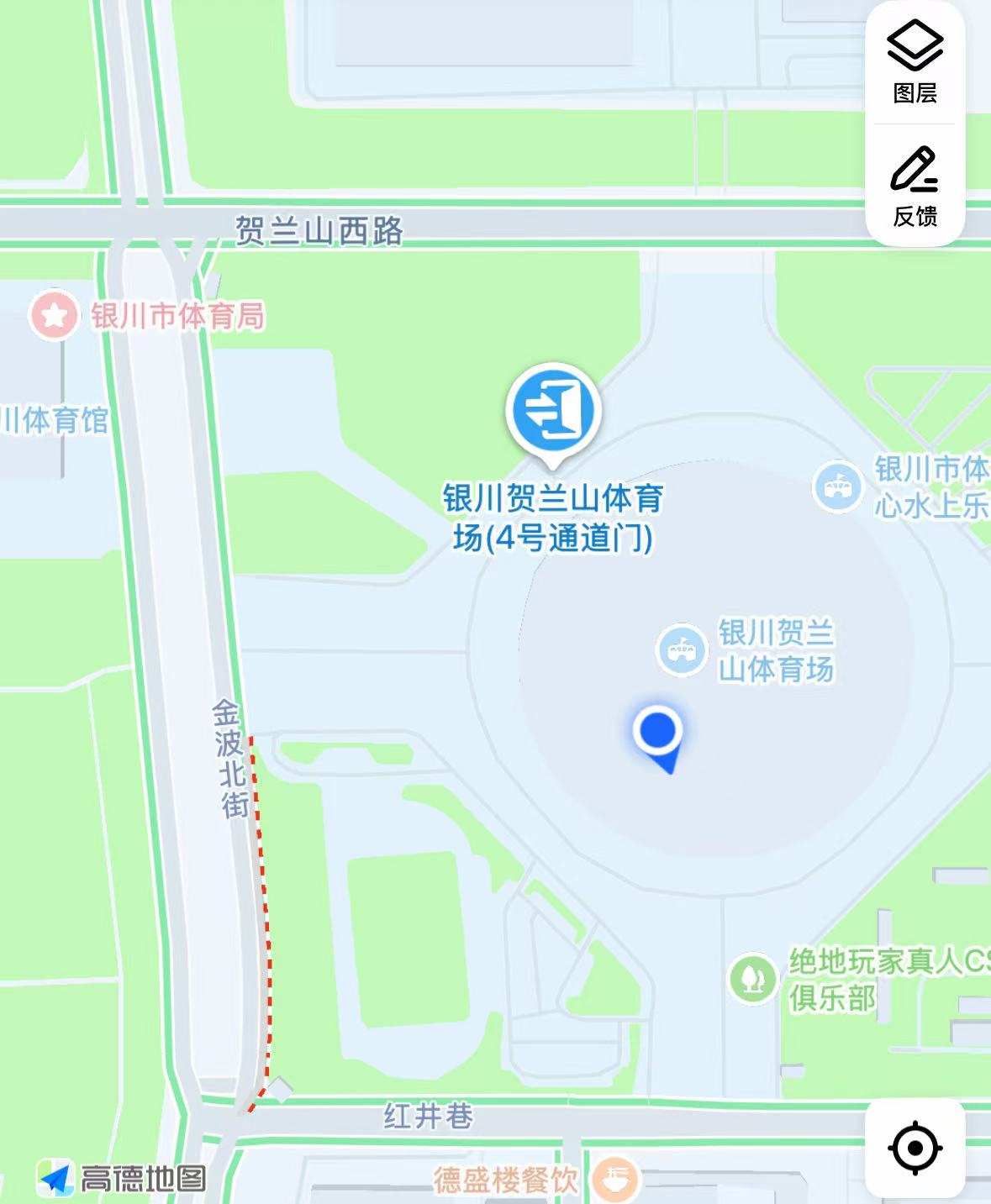Open the 银川市体育局 place marker
The width and height of the screenshot is (991, 1204).
point(55,316)
